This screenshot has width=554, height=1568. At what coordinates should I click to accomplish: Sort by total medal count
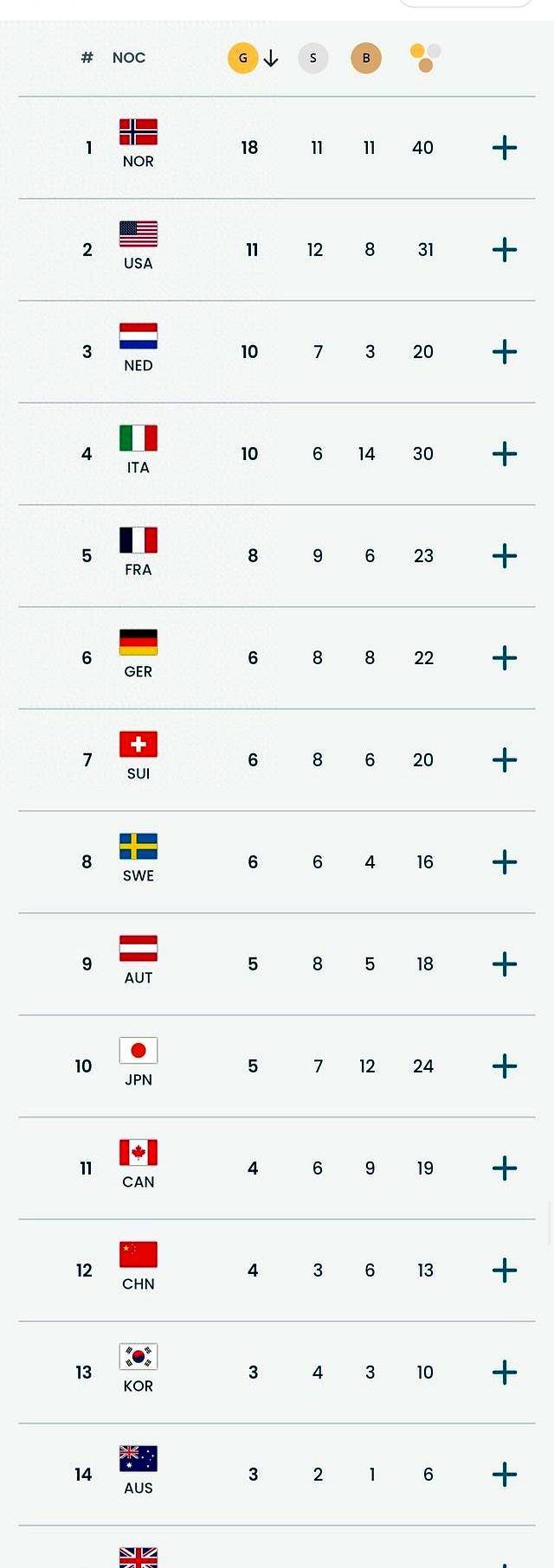(x=425, y=58)
